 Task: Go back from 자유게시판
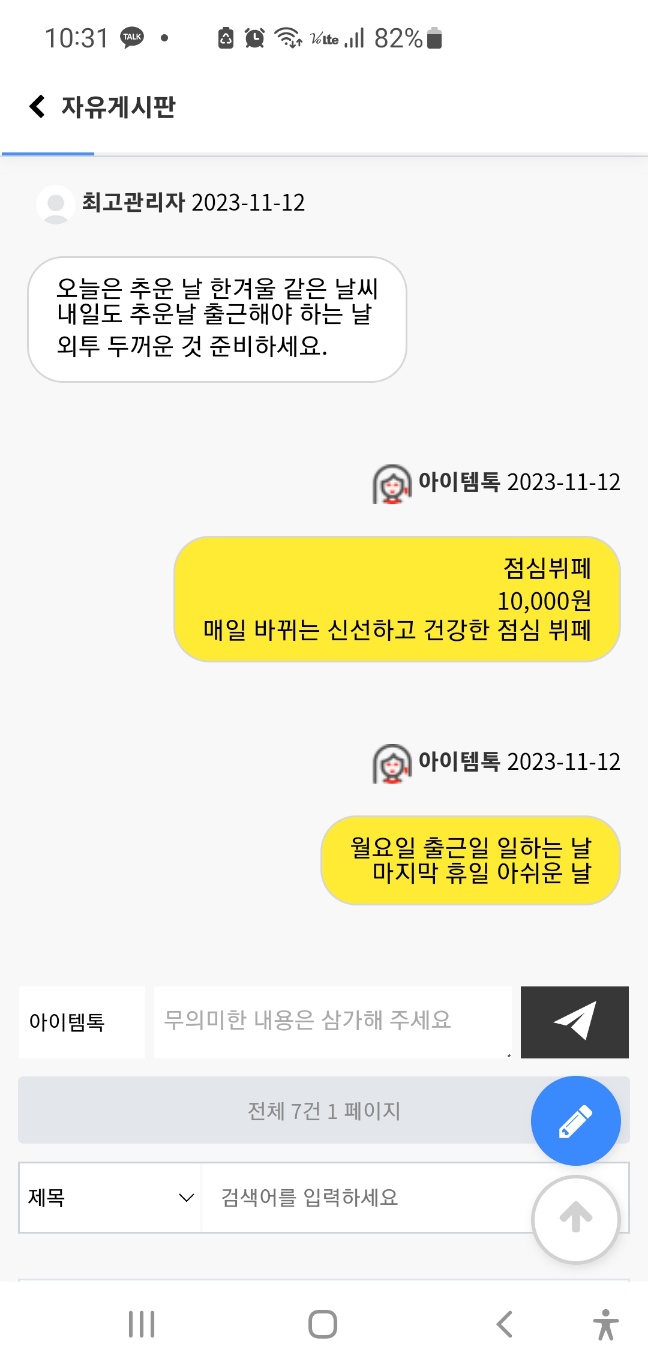(x=37, y=107)
